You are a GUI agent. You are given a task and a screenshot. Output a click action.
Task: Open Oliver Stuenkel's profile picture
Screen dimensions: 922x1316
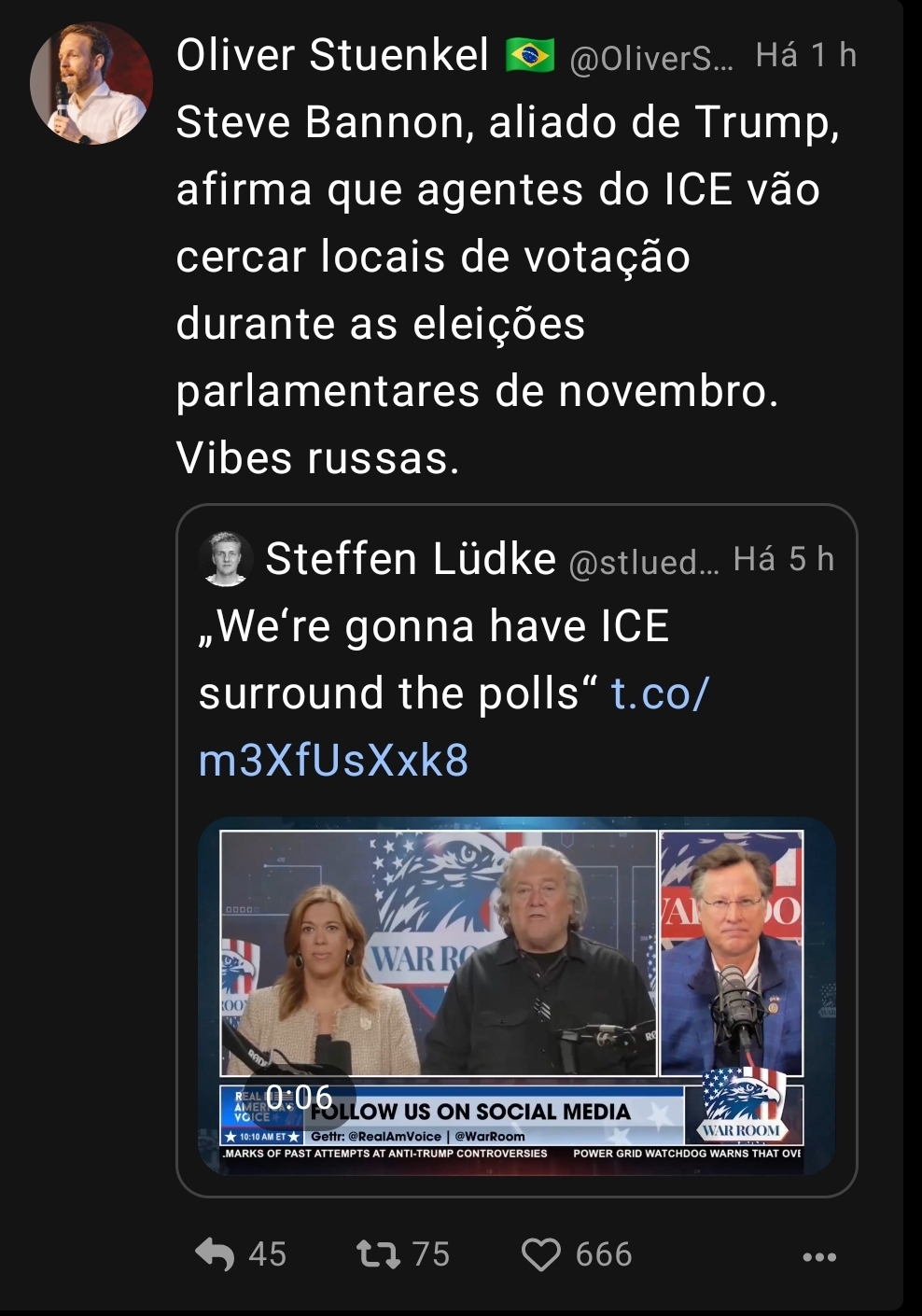click(x=91, y=83)
